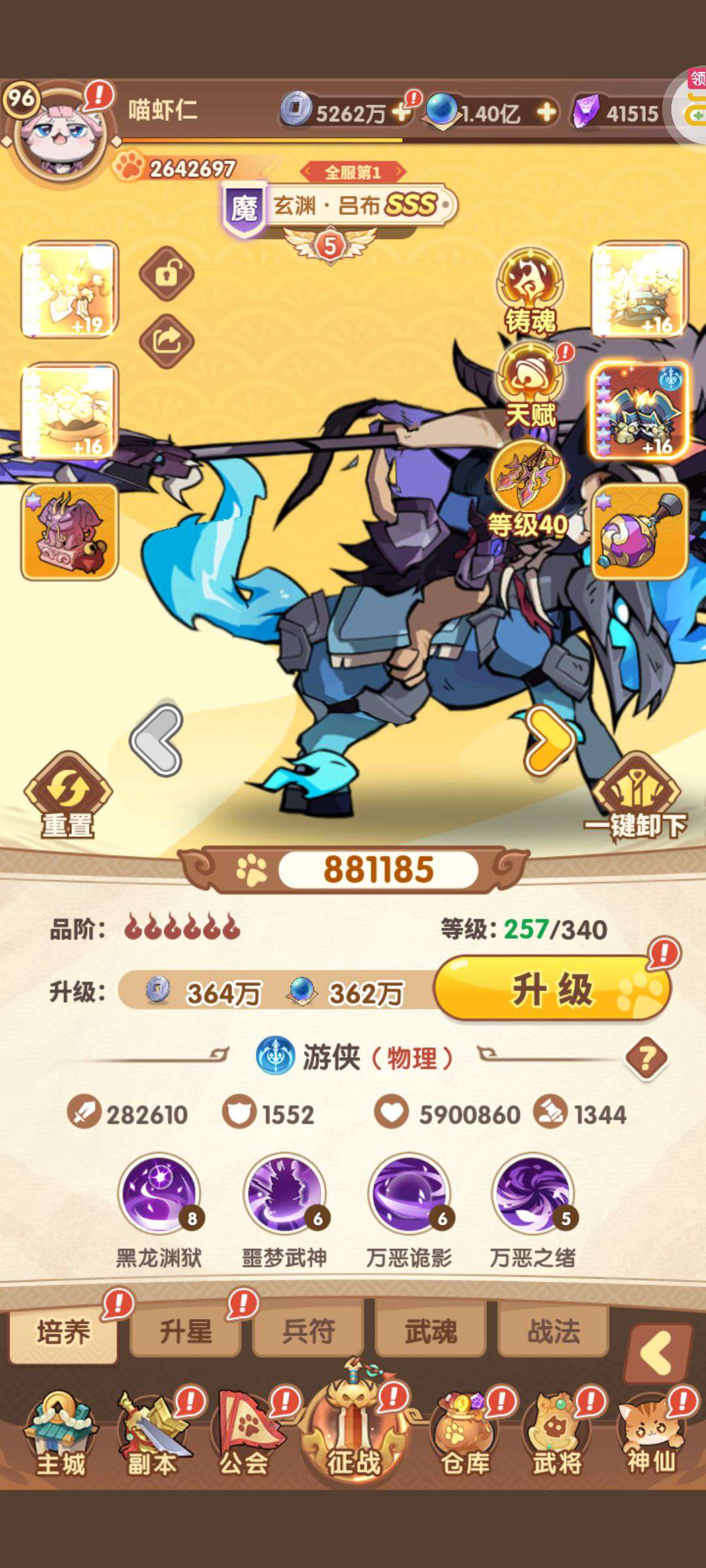Open the 兵符 tab
The image size is (706, 1568).
[x=308, y=1331]
